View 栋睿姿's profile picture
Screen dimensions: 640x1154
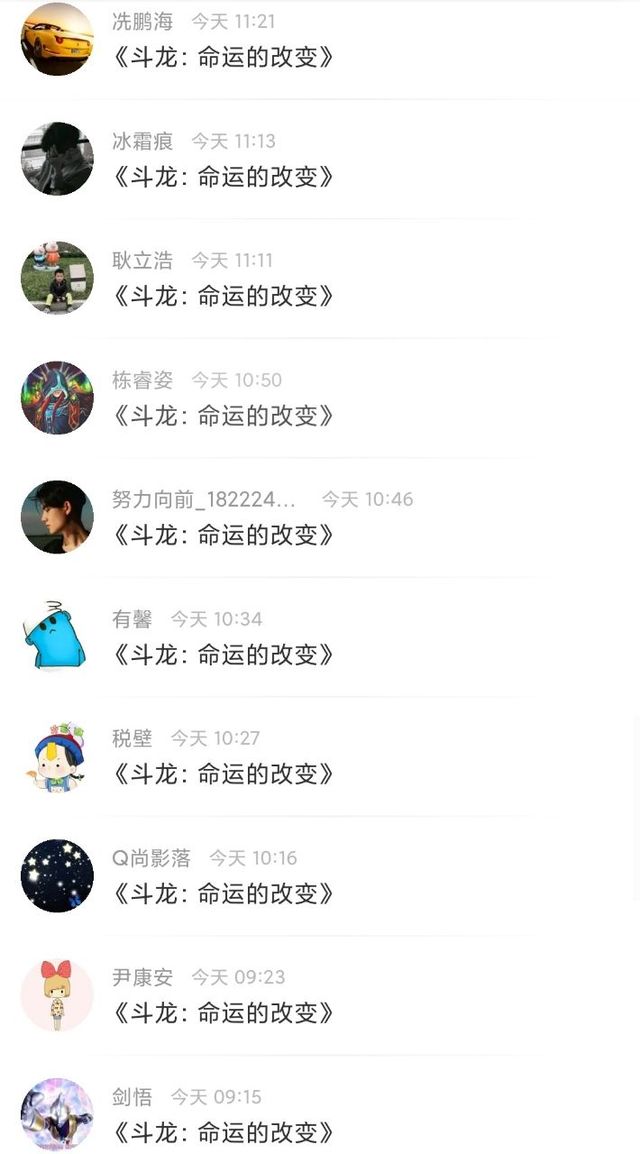[57, 397]
